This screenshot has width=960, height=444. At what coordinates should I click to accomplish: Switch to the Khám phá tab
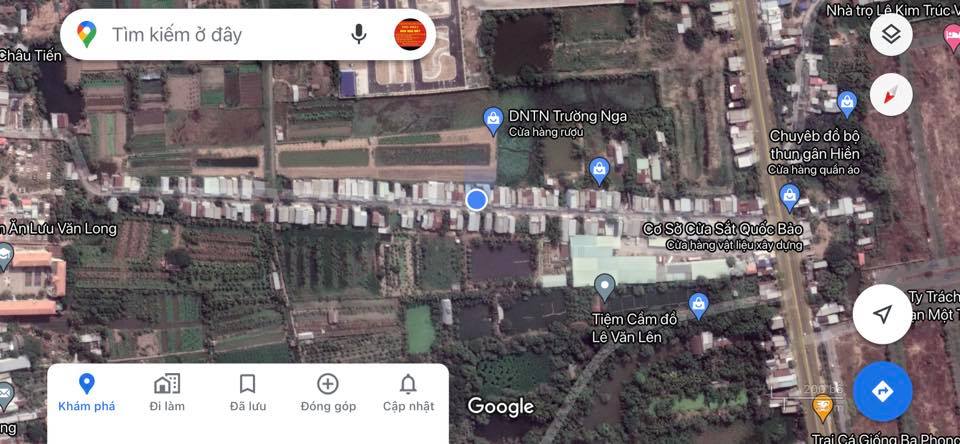[87, 392]
